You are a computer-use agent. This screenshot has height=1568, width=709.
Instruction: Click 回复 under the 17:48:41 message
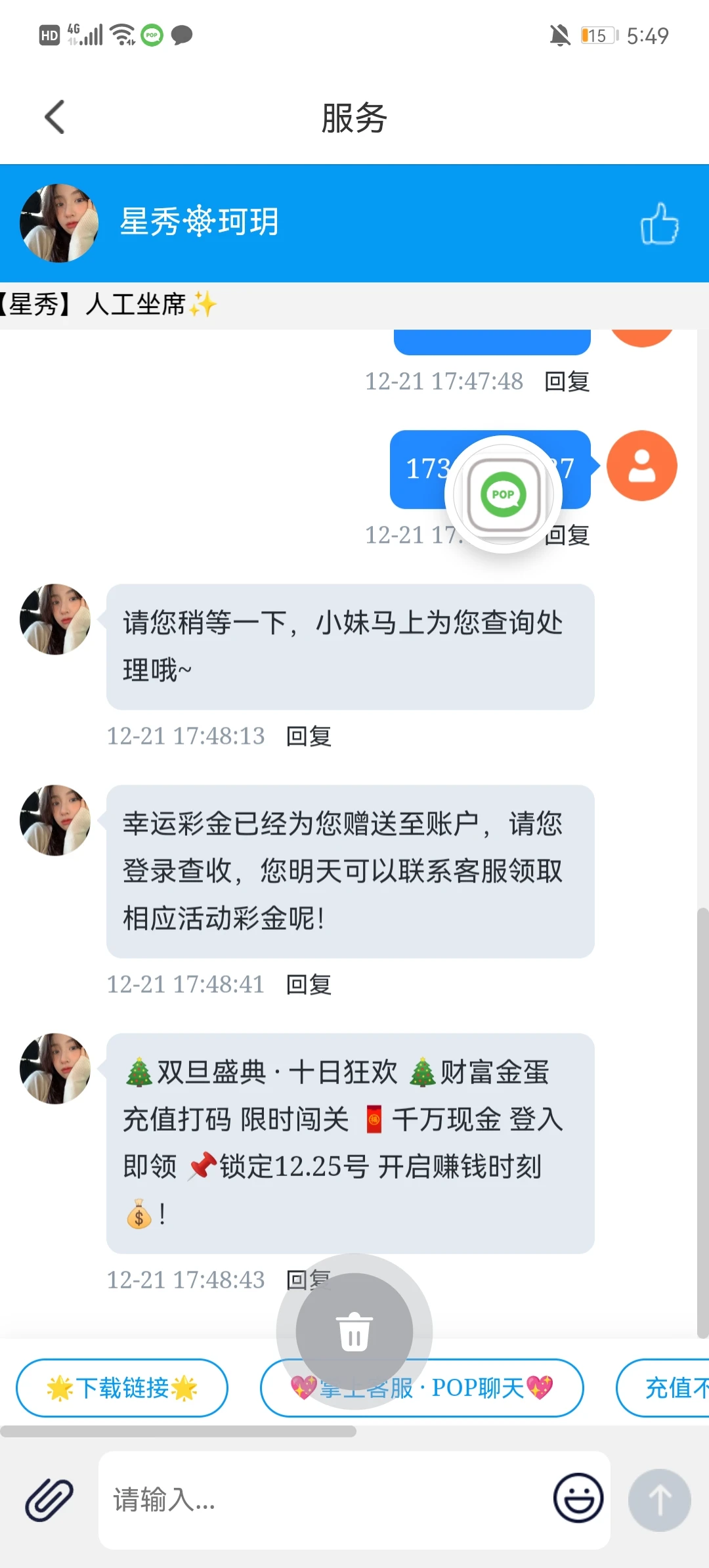click(309, 985)
